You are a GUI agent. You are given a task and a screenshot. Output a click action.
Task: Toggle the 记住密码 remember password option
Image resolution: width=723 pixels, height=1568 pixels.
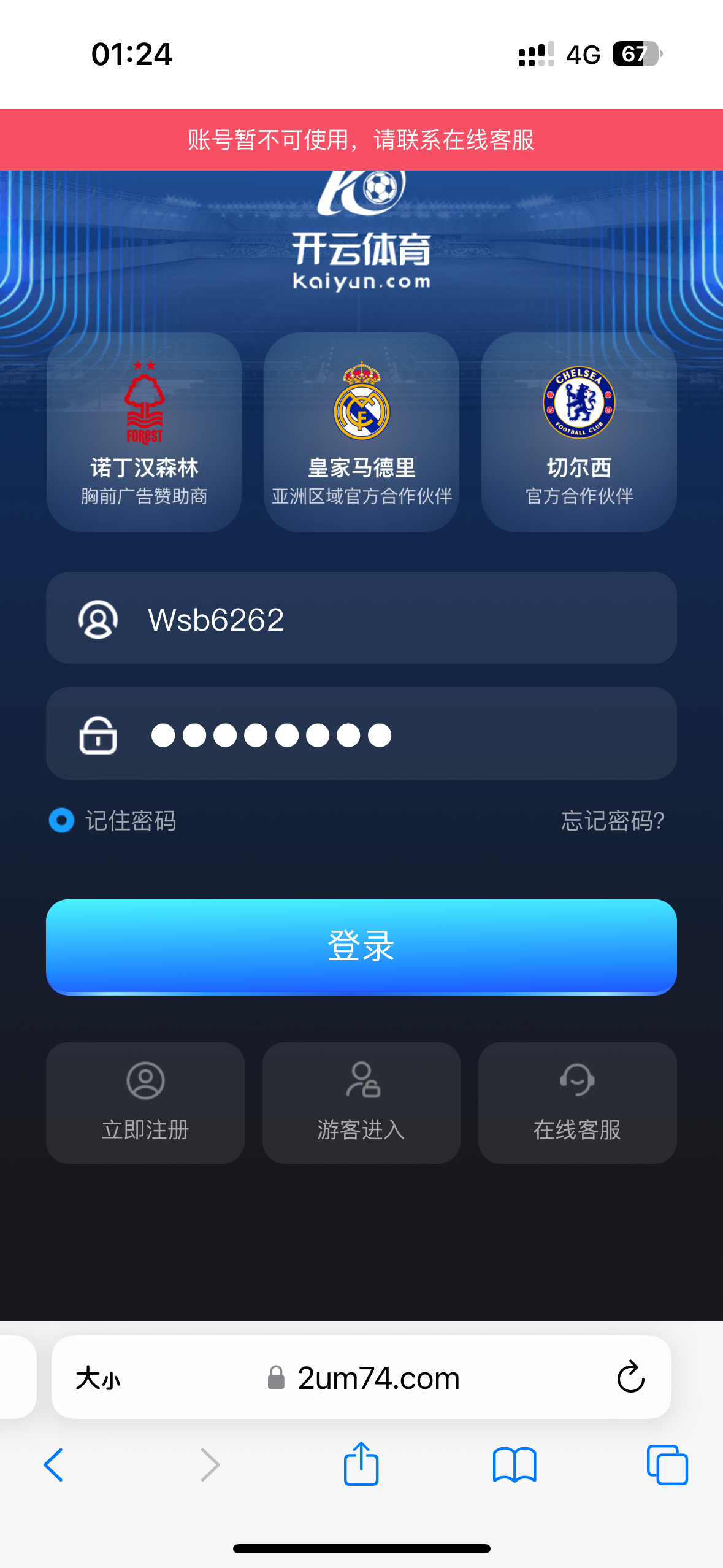pyautogui.click(x=62, y=820)
